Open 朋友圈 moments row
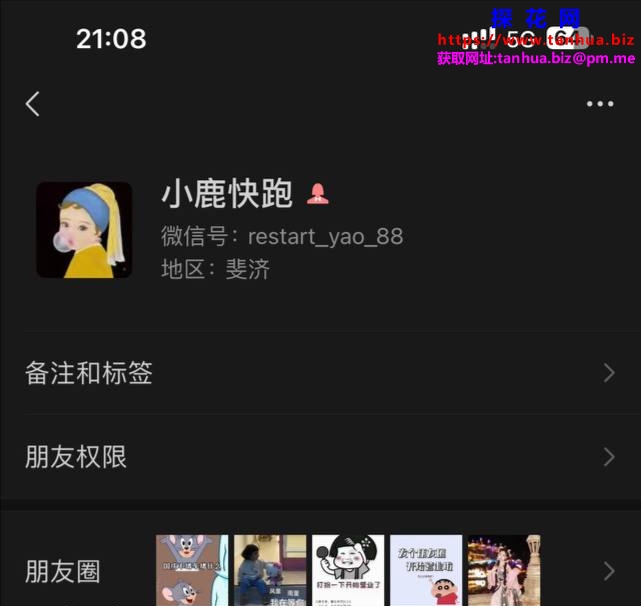Image resolution: width=641 pixels, height=606 pixels. [320, 571]
